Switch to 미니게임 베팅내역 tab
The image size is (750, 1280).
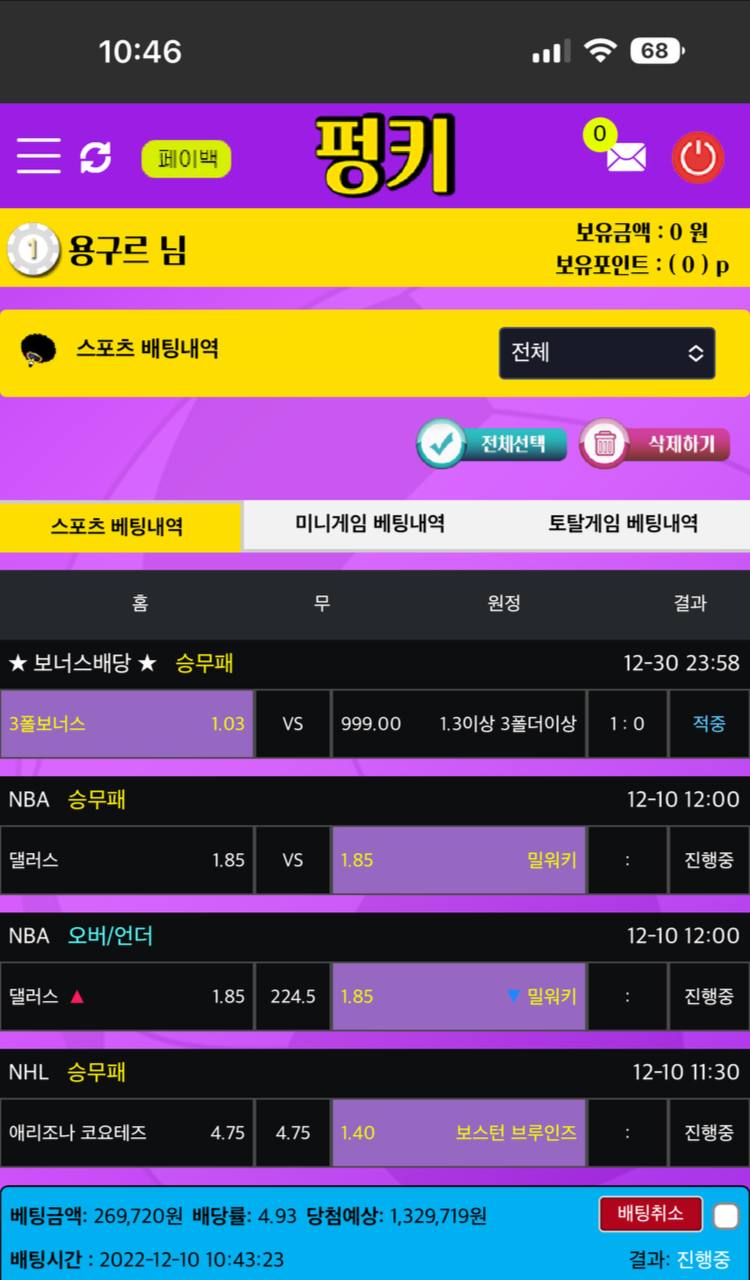point(370,524)
